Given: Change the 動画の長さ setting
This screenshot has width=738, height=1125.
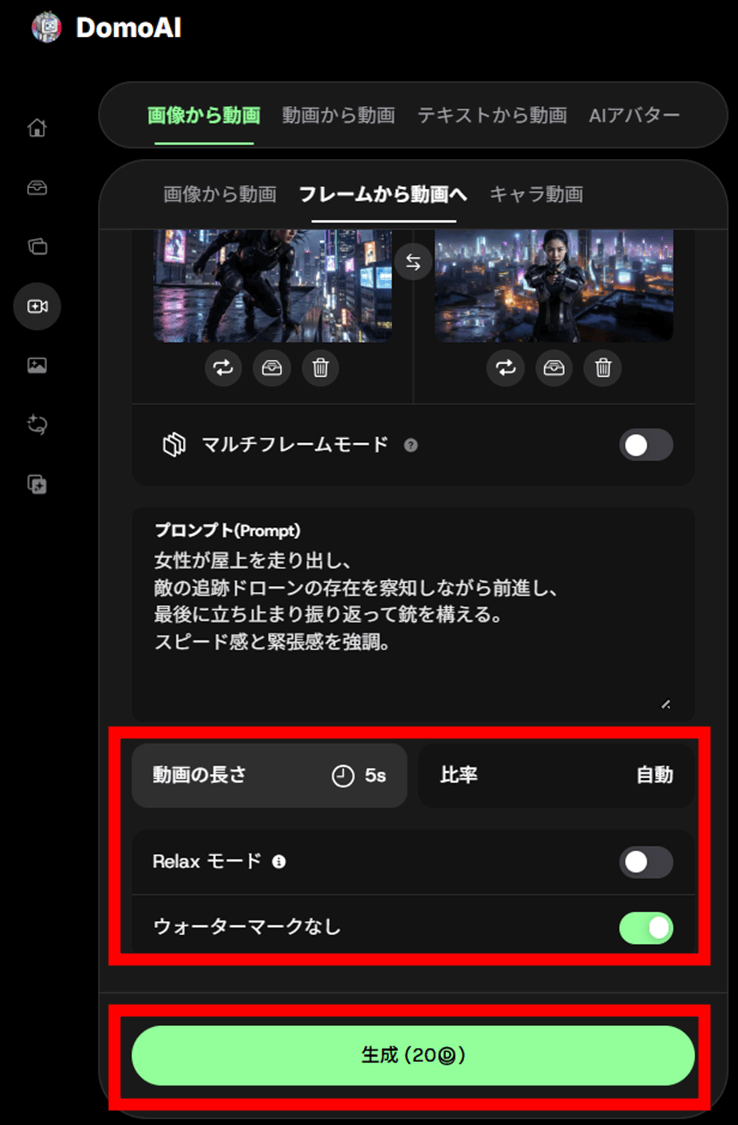Looking at the screenshot, I should (269, 775).
